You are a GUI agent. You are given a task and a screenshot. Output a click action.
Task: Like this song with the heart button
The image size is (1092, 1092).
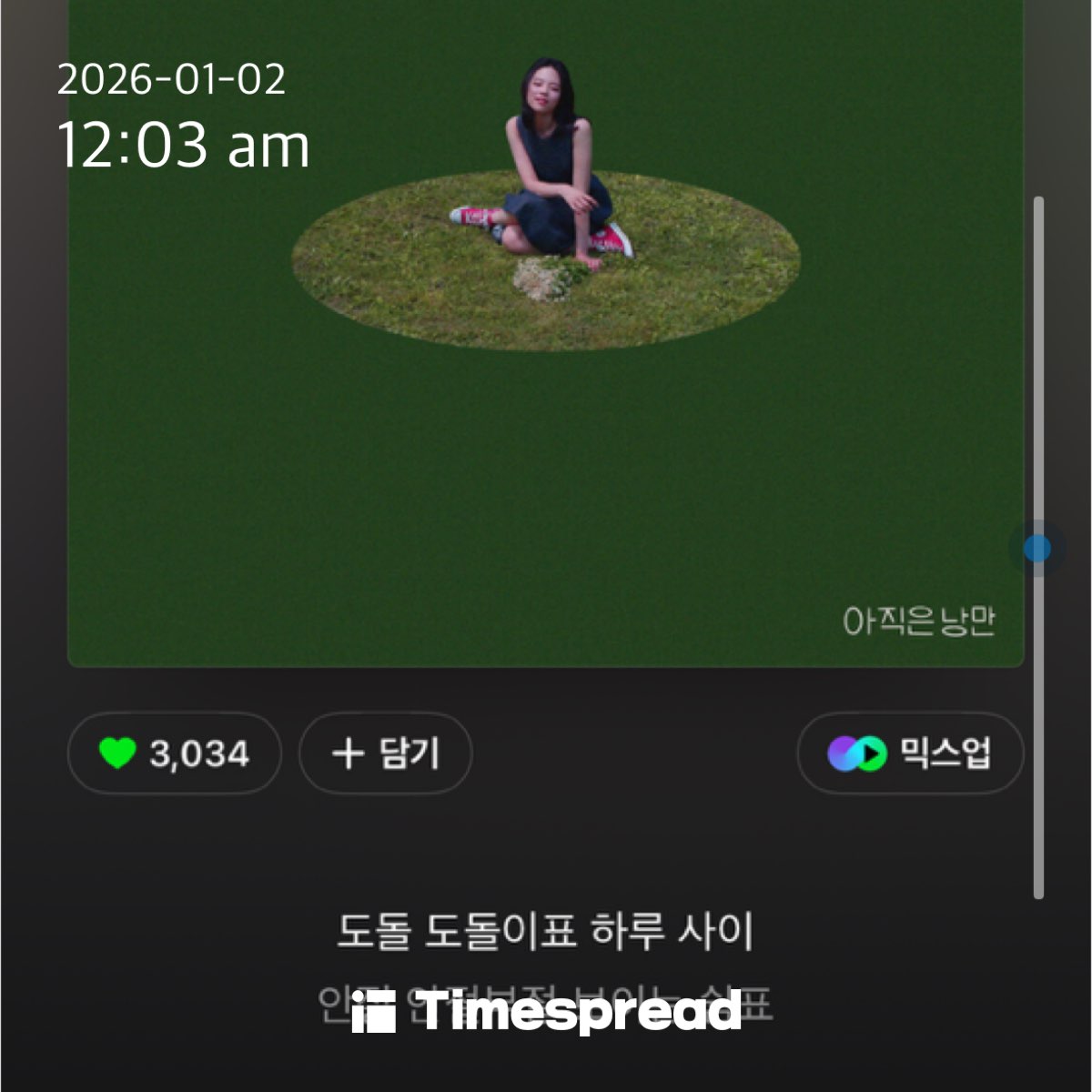point(173,753)
